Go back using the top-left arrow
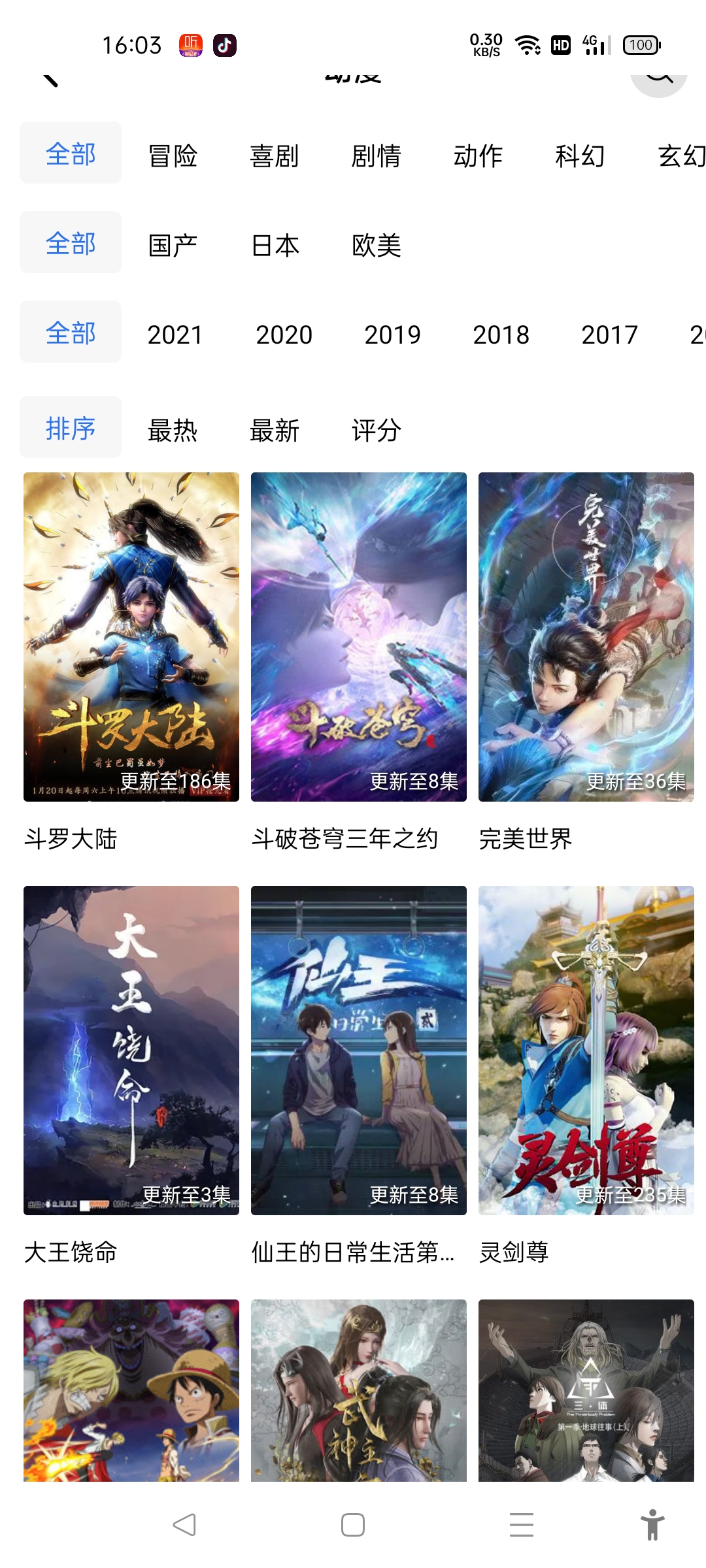Screen dimensions: 706x1568 click(51, 78)
